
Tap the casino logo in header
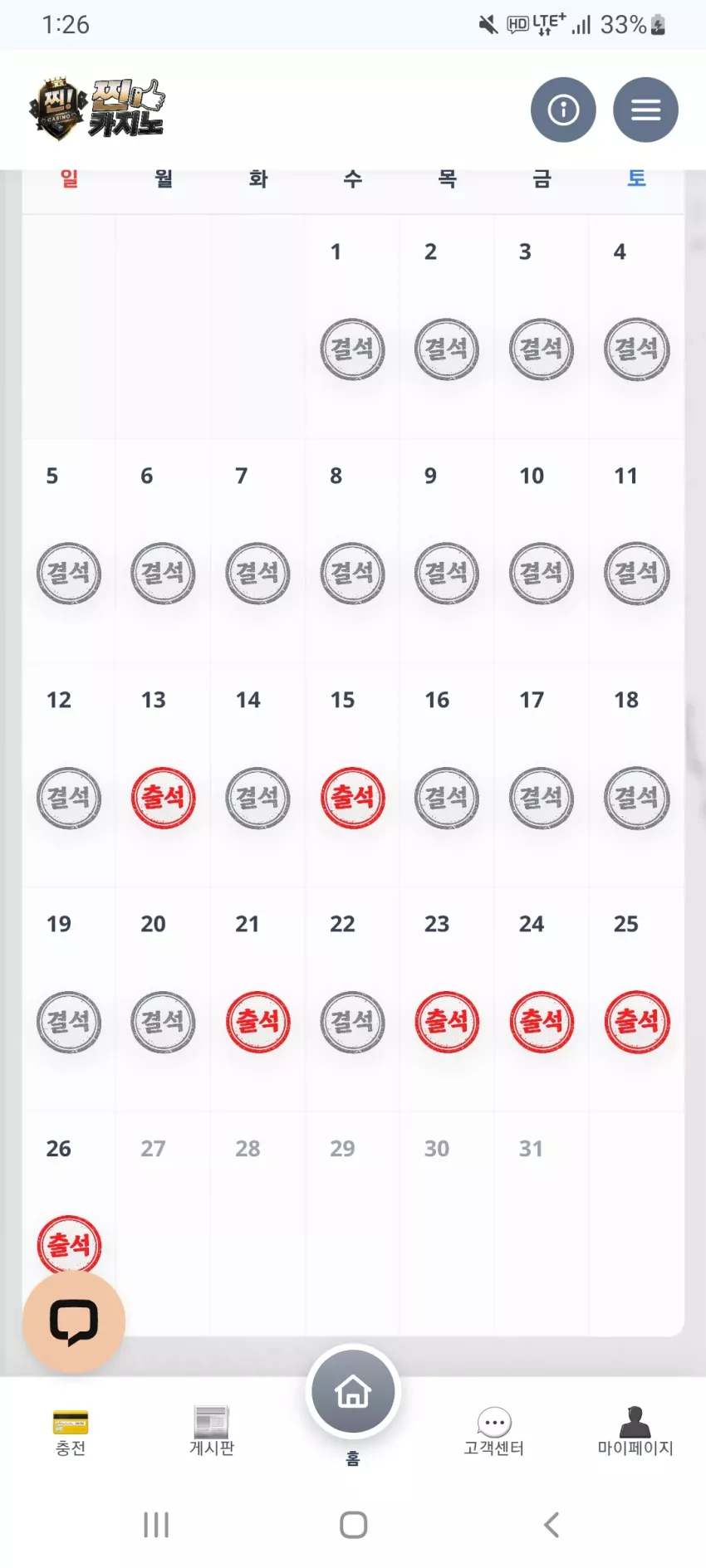click(x=98, y=109)
